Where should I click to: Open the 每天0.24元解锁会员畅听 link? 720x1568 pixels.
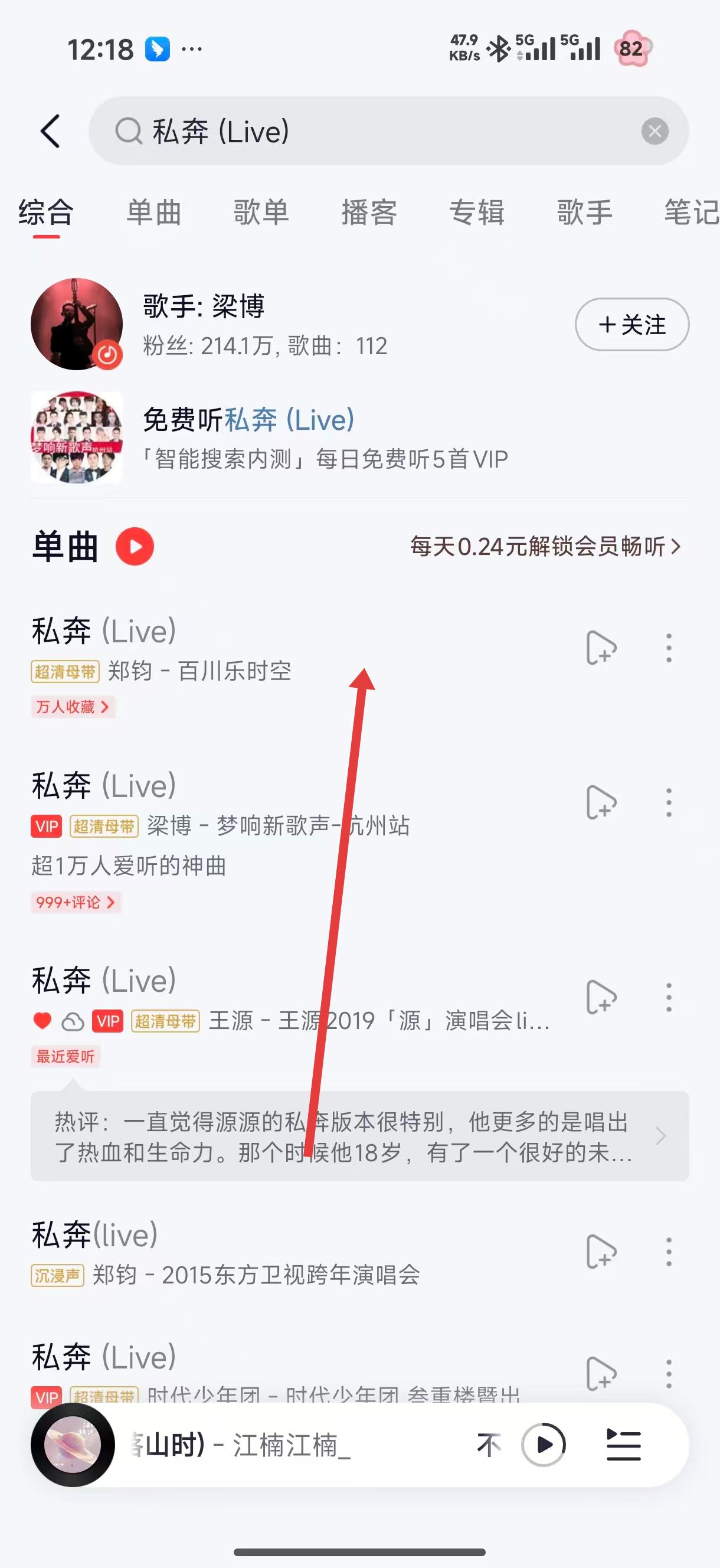coord(545,547)
